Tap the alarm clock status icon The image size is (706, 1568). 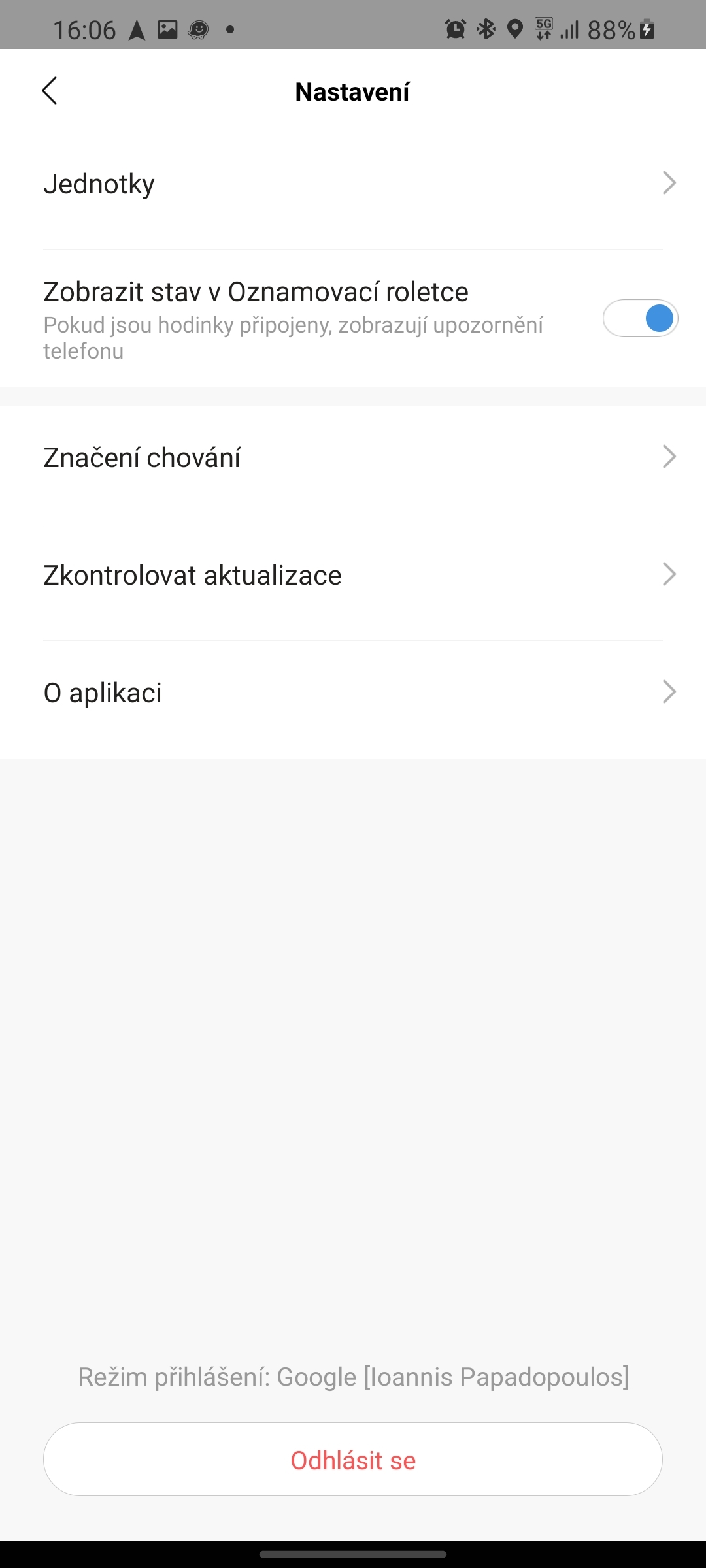(454, 29)
